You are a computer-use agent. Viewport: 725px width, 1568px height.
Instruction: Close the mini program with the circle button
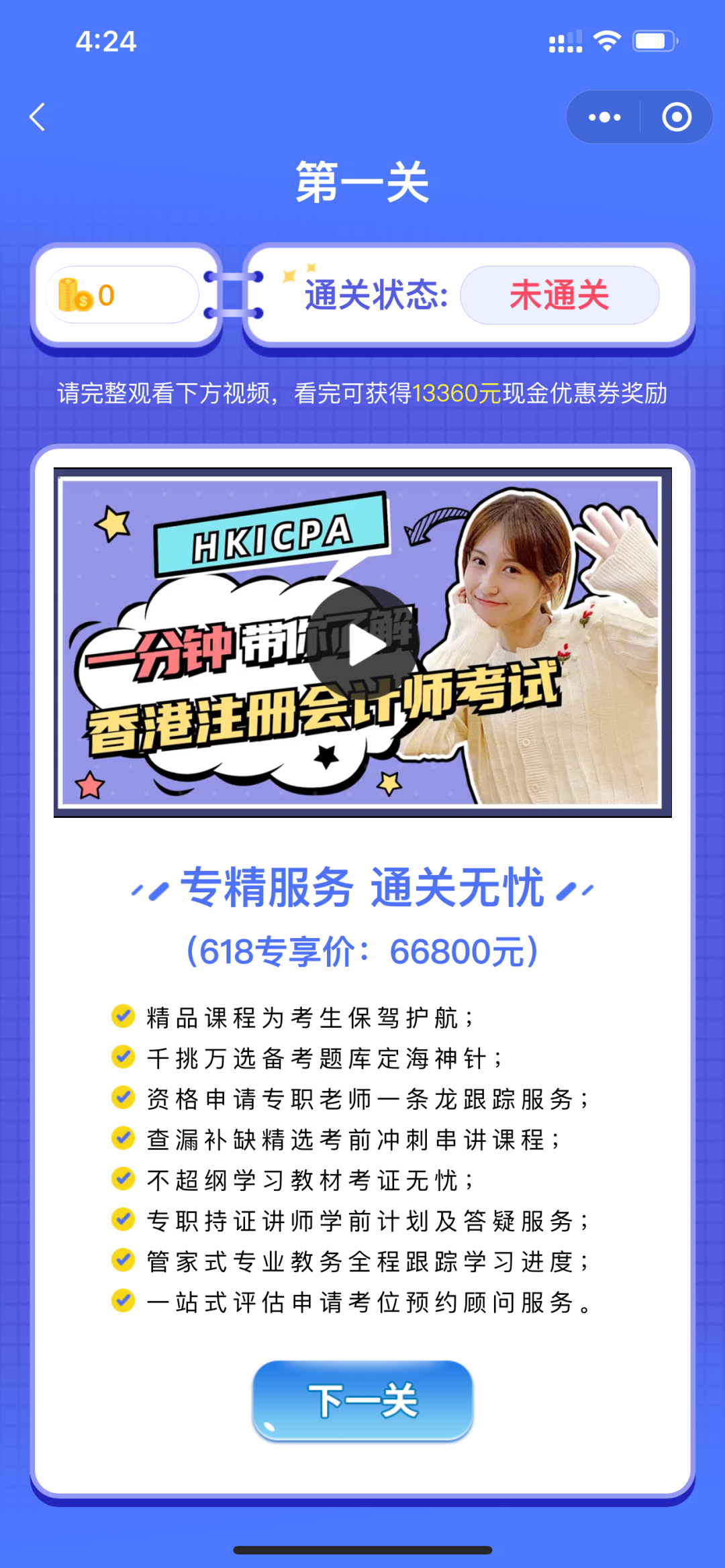tap(676, 117)
